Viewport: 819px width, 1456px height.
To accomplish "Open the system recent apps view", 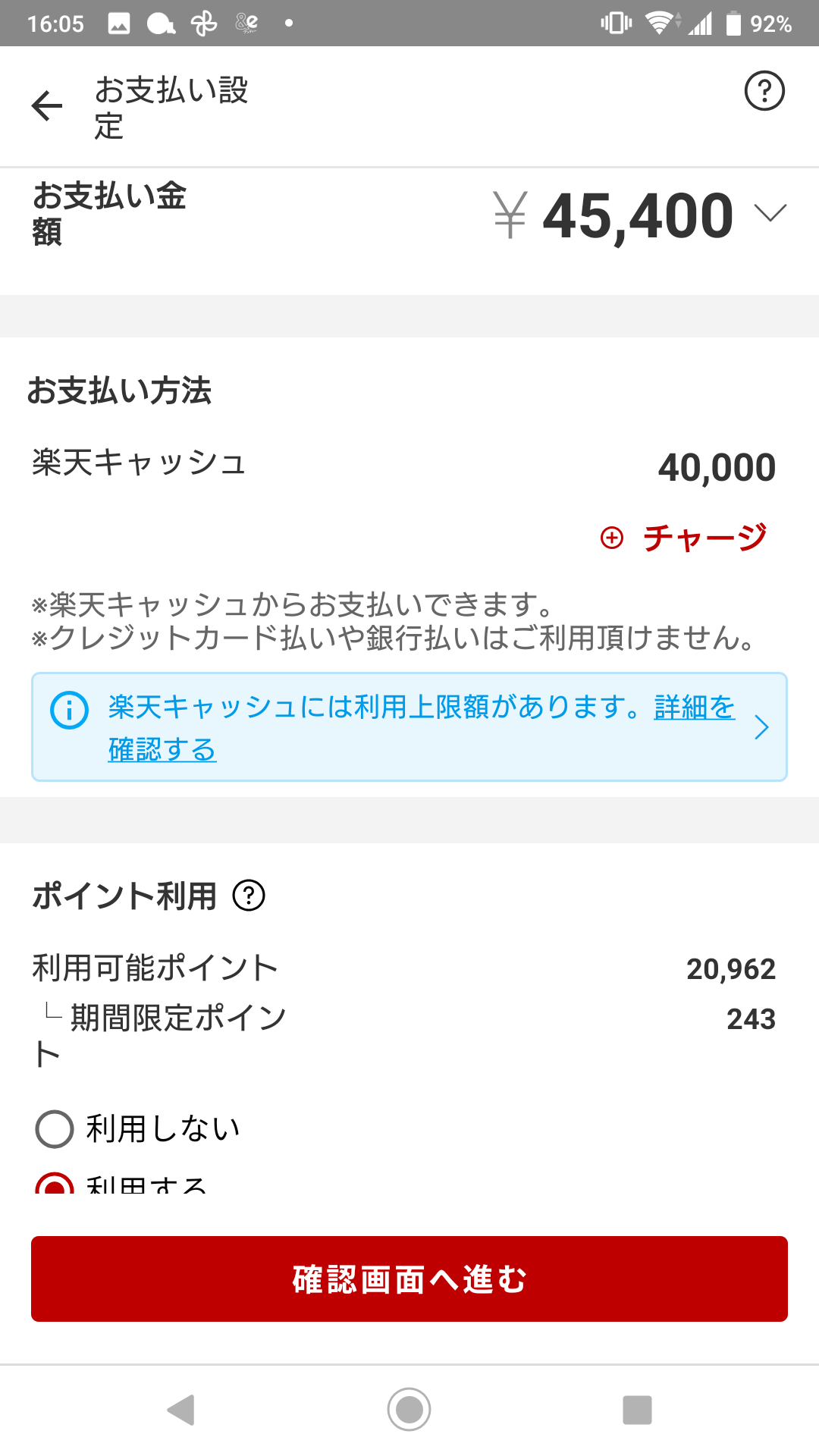I will coord(637,1410).
